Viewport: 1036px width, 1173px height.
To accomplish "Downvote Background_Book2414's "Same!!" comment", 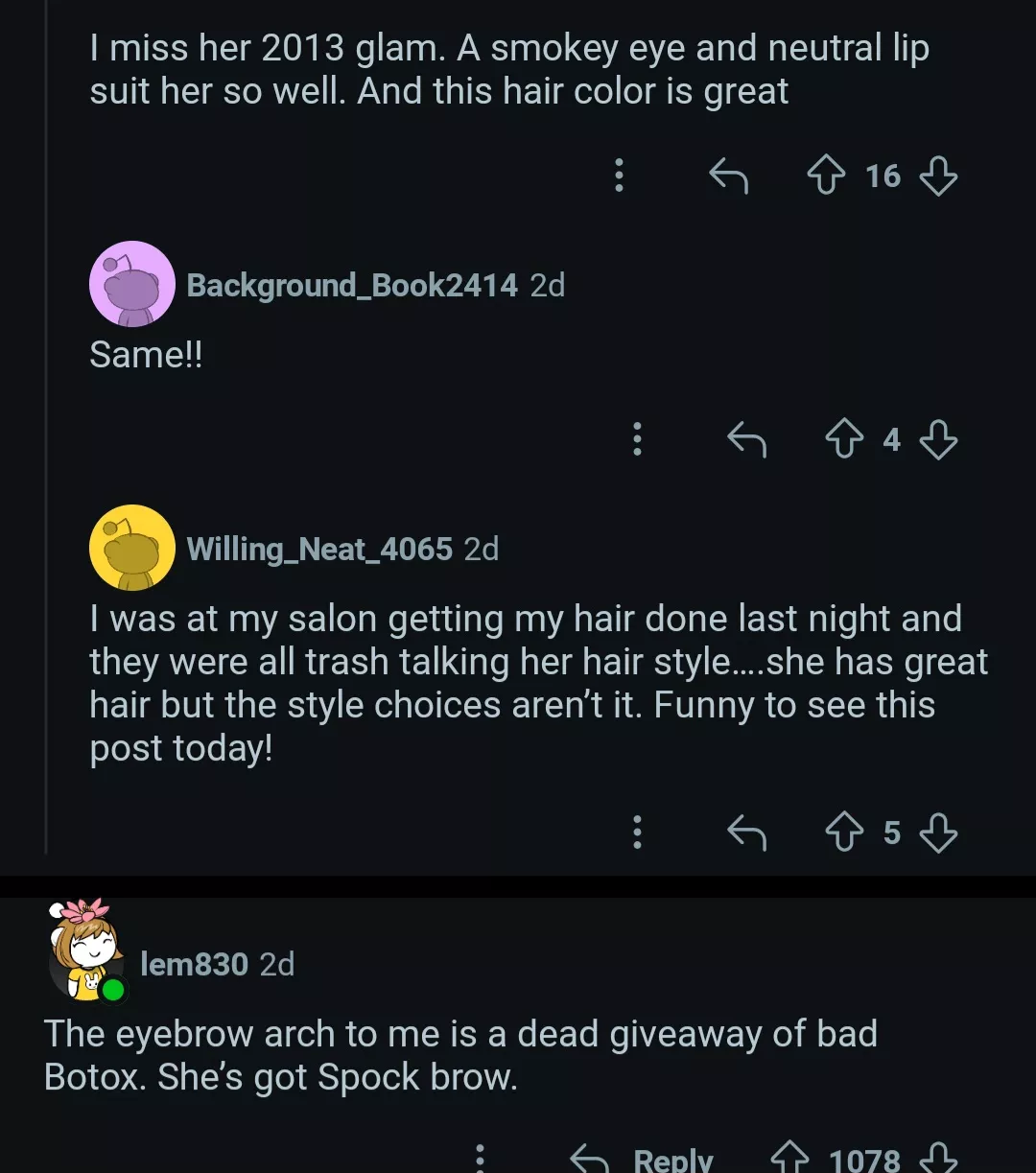I will point(937,440).
